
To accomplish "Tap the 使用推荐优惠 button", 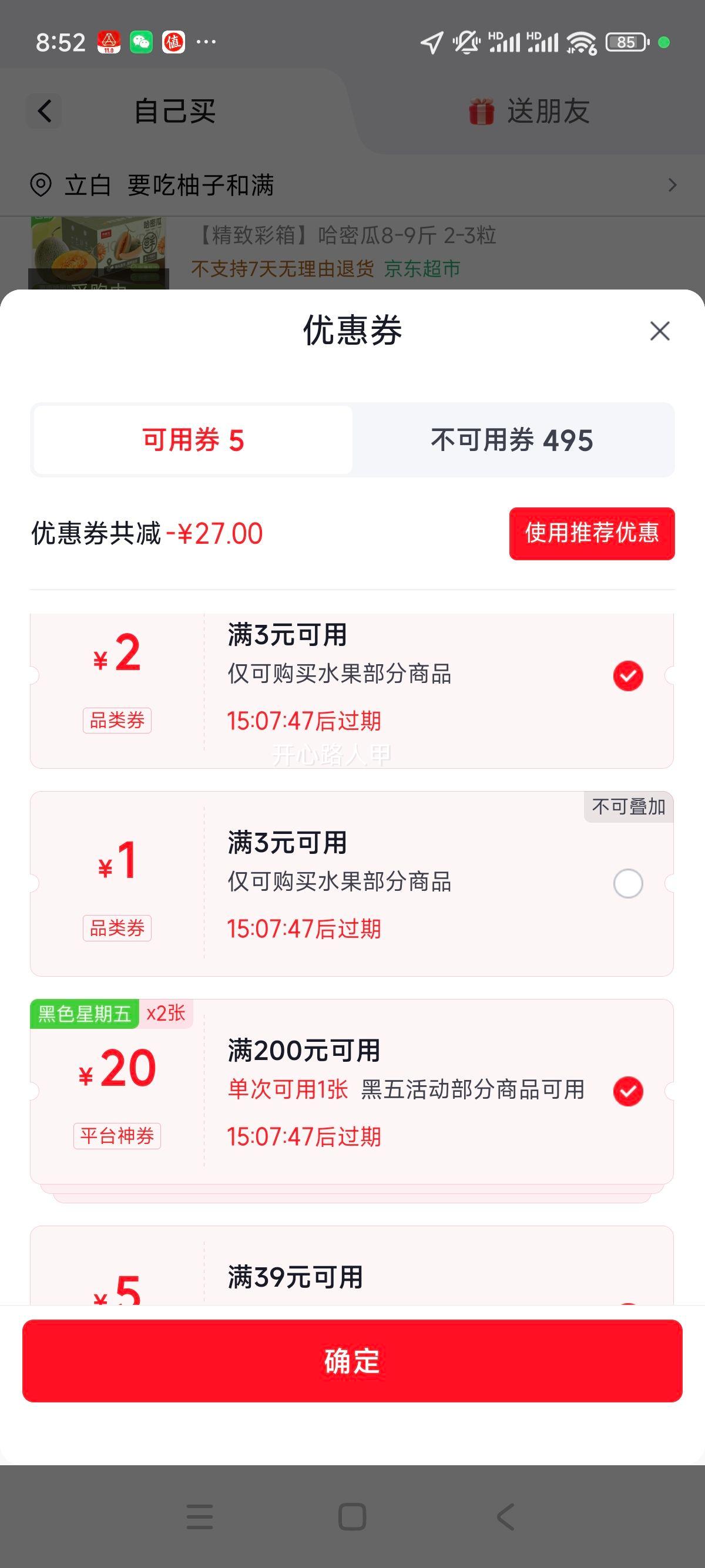I will tap(591, 533).
